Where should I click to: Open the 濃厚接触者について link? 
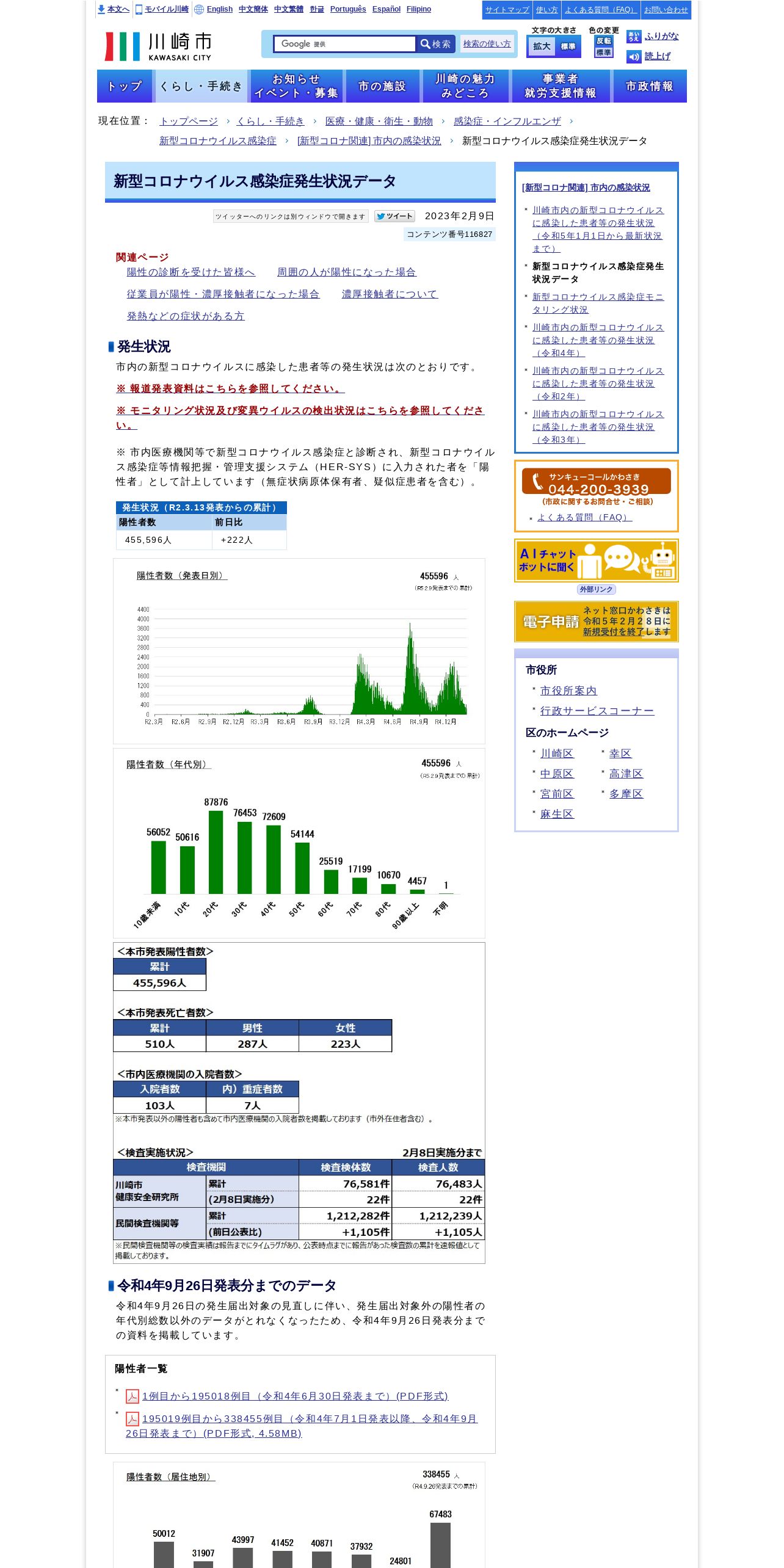click(x=390, y=294)
